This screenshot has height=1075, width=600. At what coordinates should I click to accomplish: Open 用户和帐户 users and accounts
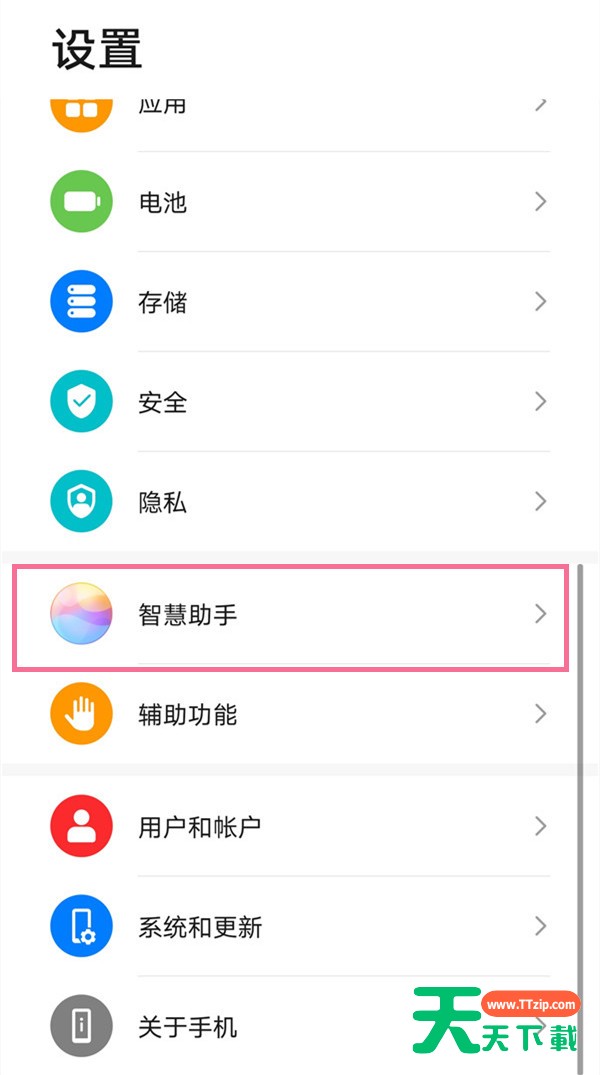tap(300, 826)
